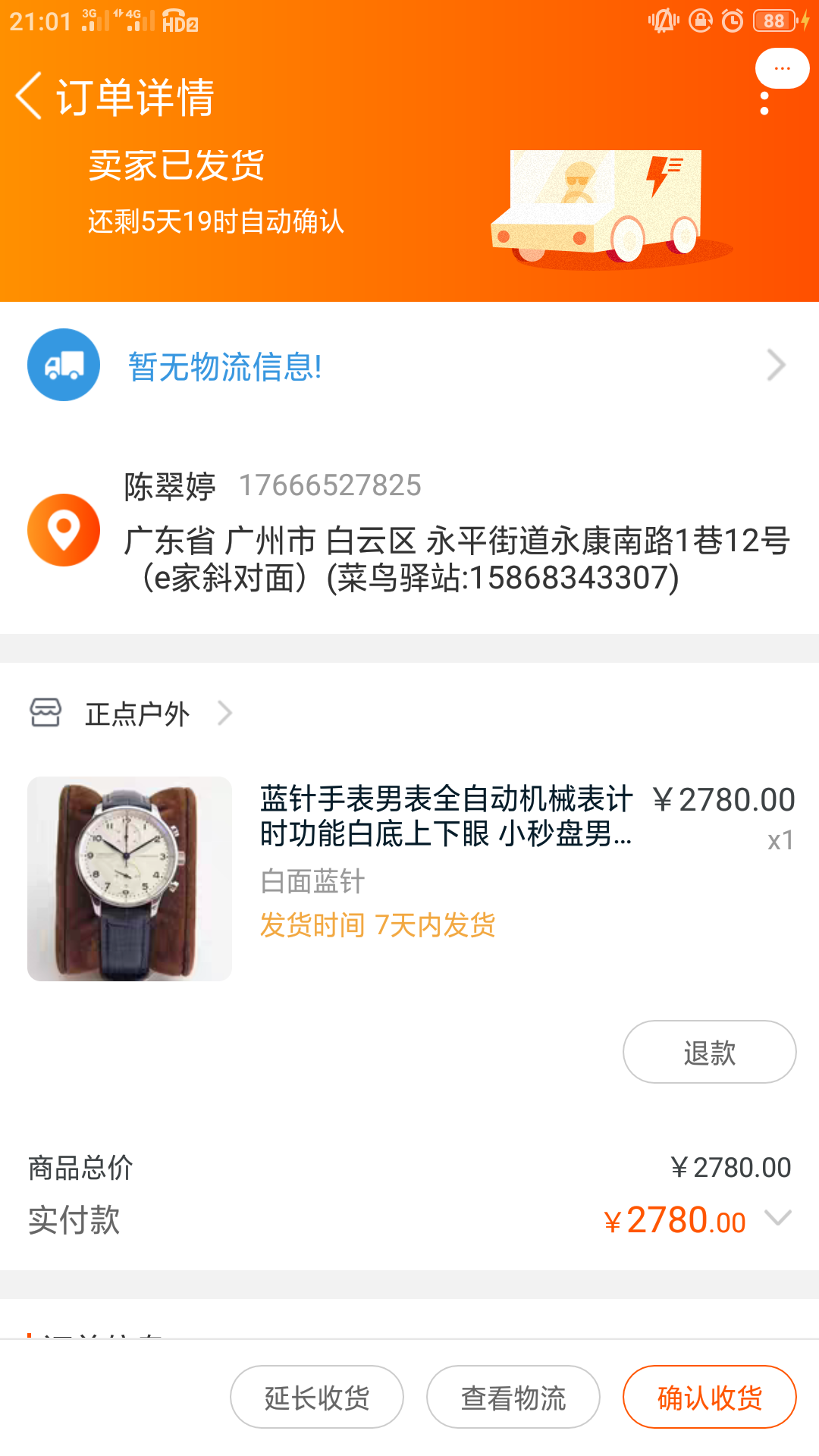Go back from the 订单详情 page
Screen dimensions: 819x1456
tap(29, 96)
